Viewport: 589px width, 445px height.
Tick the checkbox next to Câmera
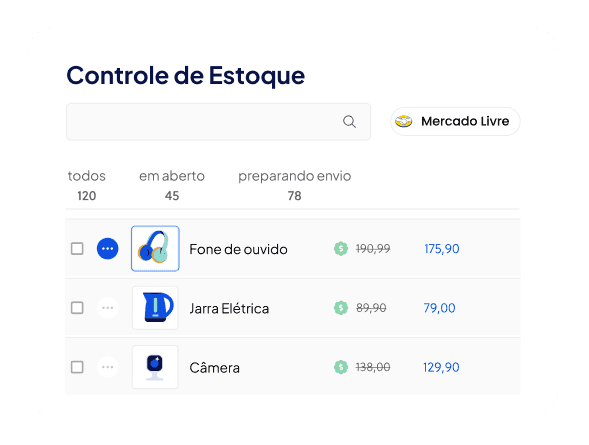click(x=77, y=367)
